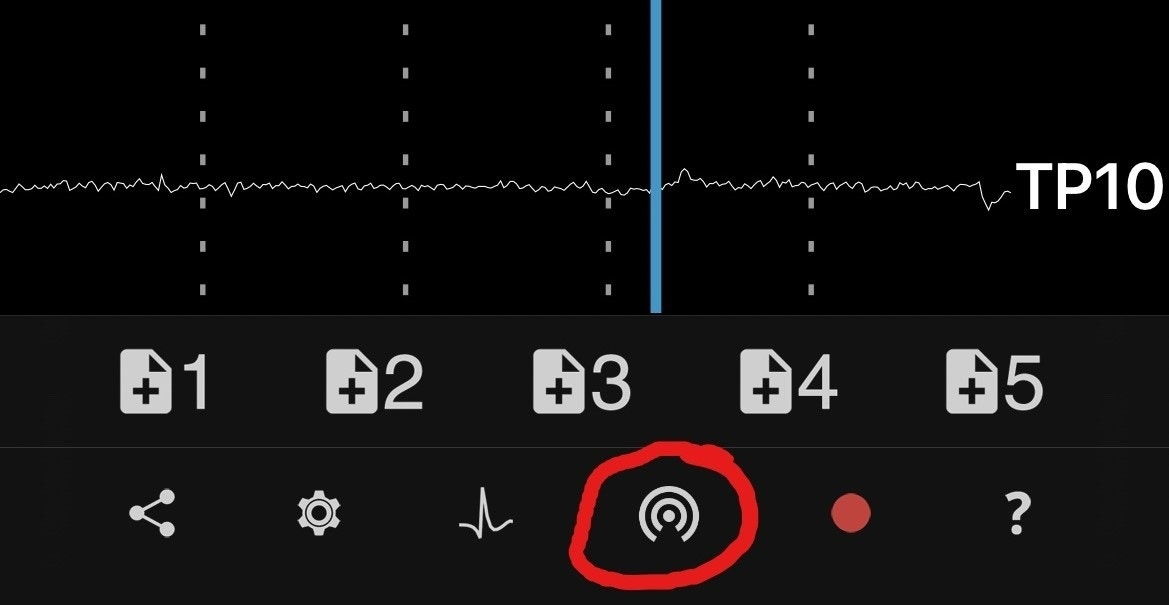Start recording with the red dot

850,514
